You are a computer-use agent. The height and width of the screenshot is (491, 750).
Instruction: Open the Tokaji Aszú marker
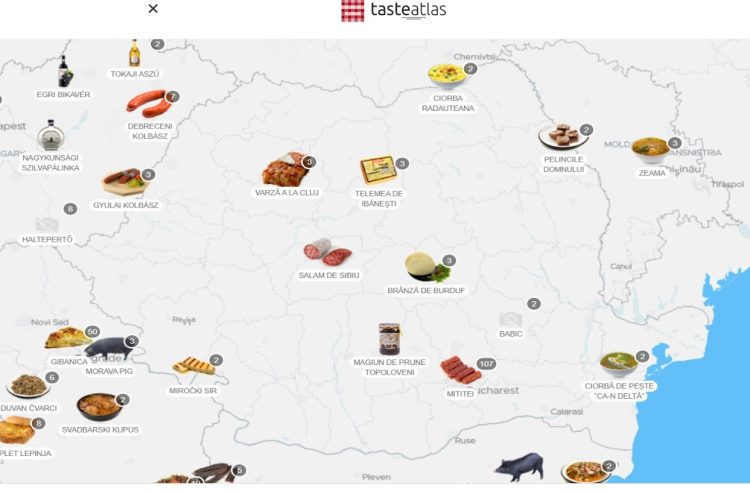(134, 54)
